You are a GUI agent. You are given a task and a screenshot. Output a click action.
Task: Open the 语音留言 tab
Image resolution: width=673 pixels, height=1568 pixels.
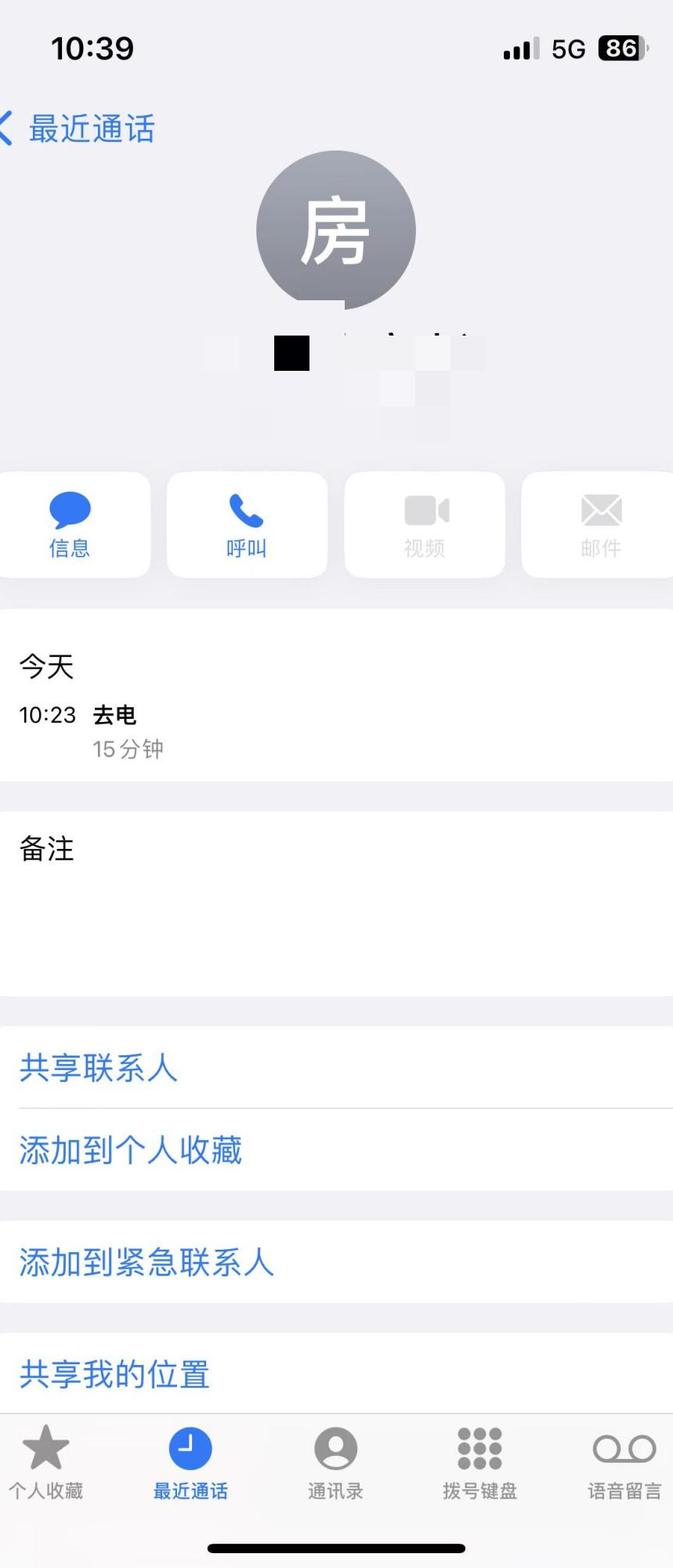tap(624, 1463)
